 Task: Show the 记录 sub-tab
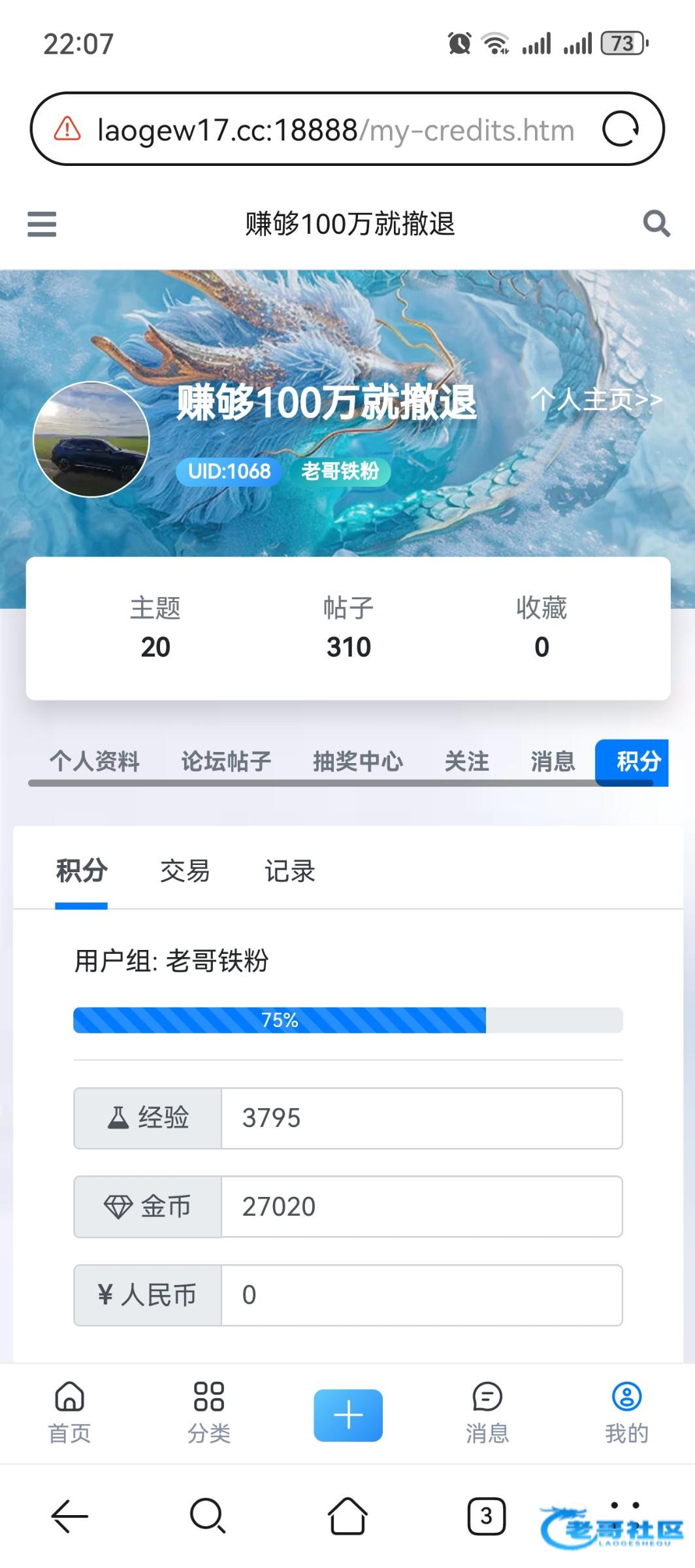tap(289, 871)
